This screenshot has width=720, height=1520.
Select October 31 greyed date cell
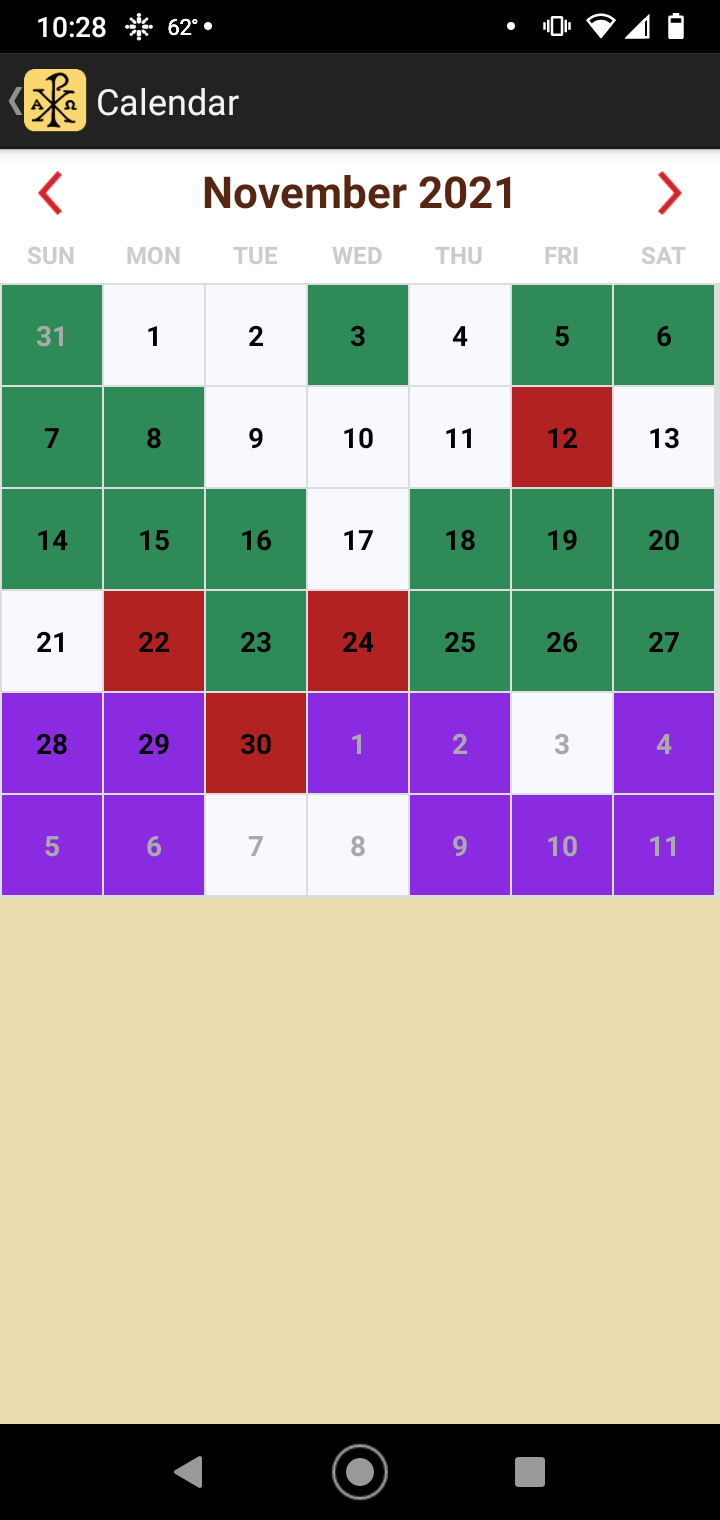[x=52, y=336]
